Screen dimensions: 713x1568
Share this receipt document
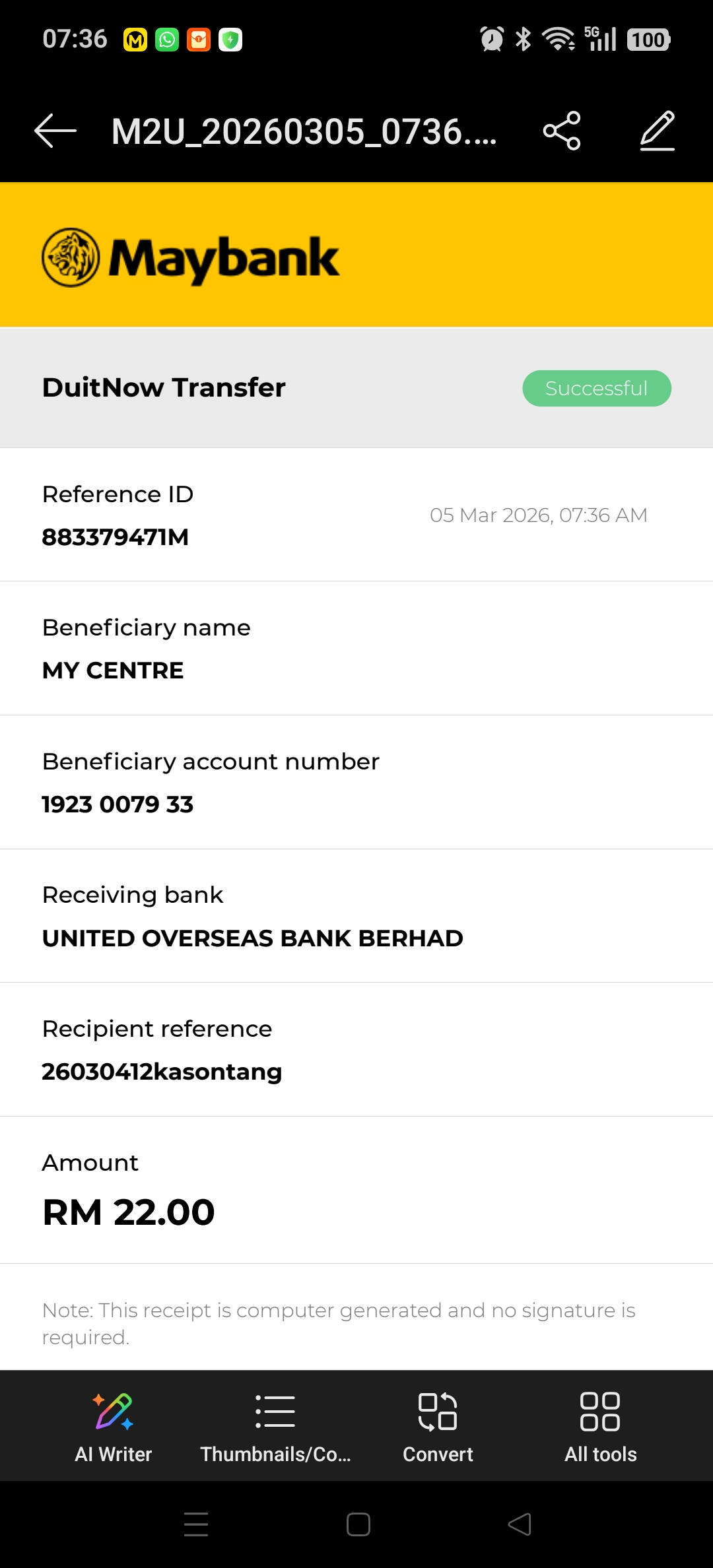tap(562, 131)
